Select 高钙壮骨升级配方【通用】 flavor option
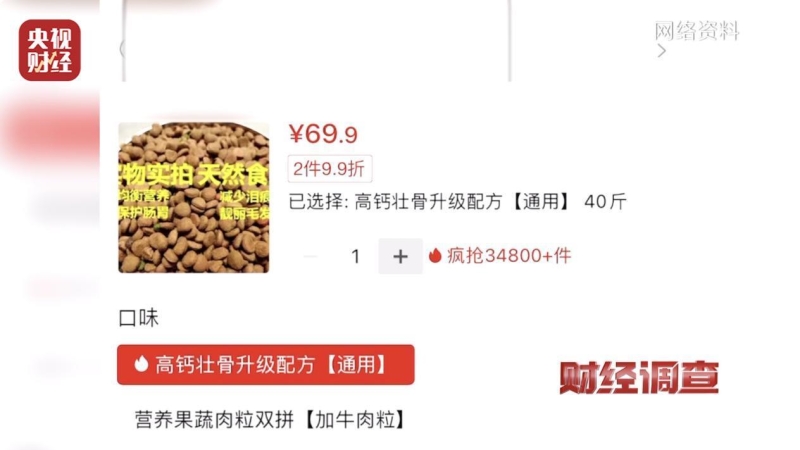This screenshot has height=450, width=800. pos(266,365)
